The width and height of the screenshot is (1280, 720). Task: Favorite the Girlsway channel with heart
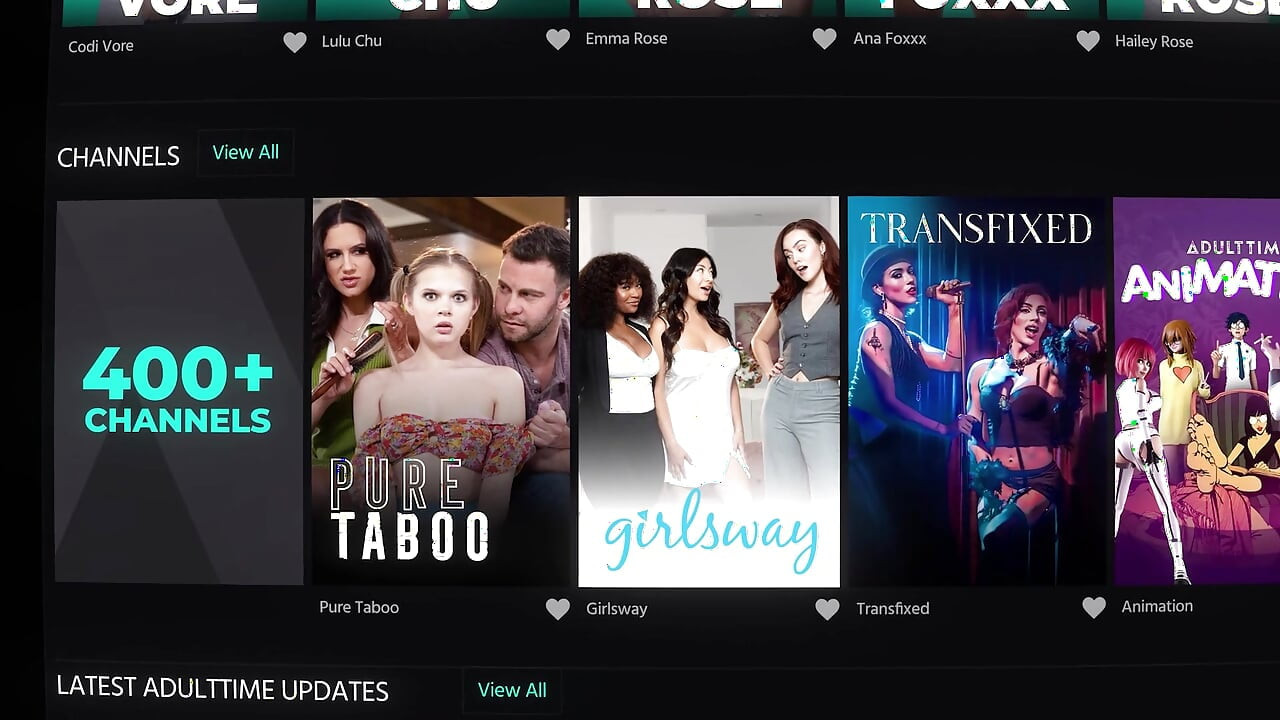827,609
